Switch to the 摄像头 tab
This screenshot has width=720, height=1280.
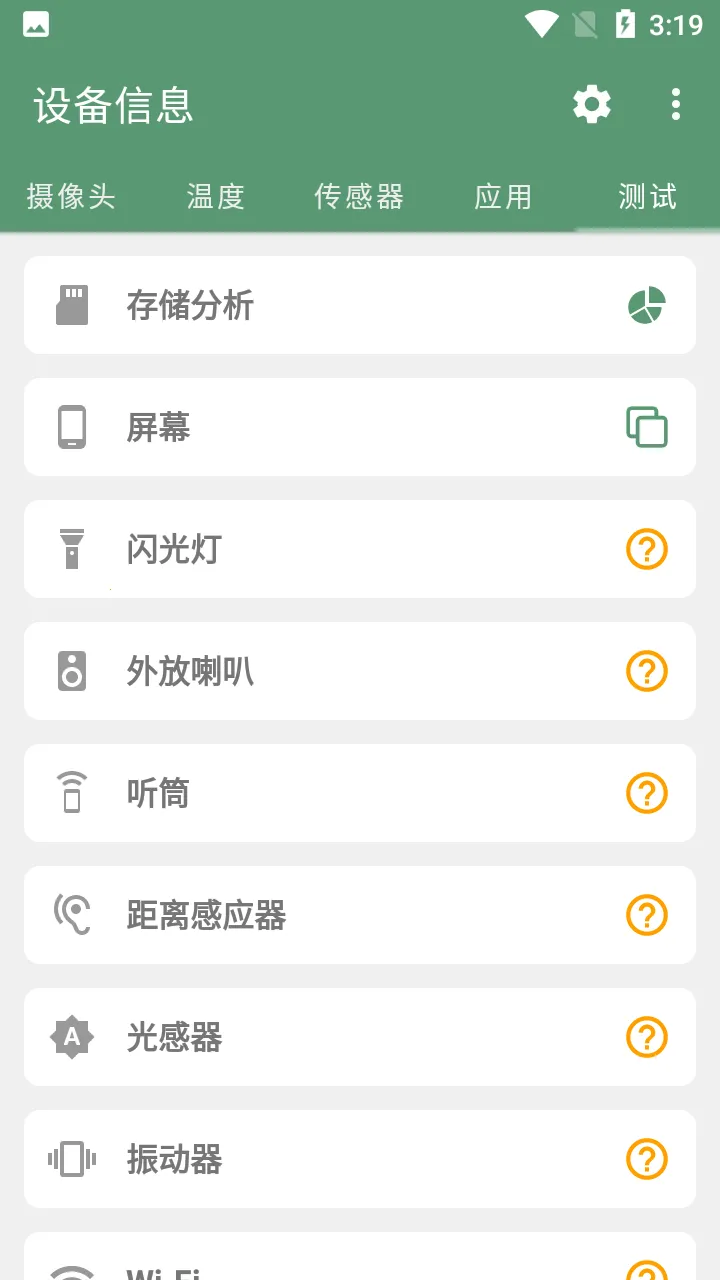pyautogui.click(x=69, y=197)
